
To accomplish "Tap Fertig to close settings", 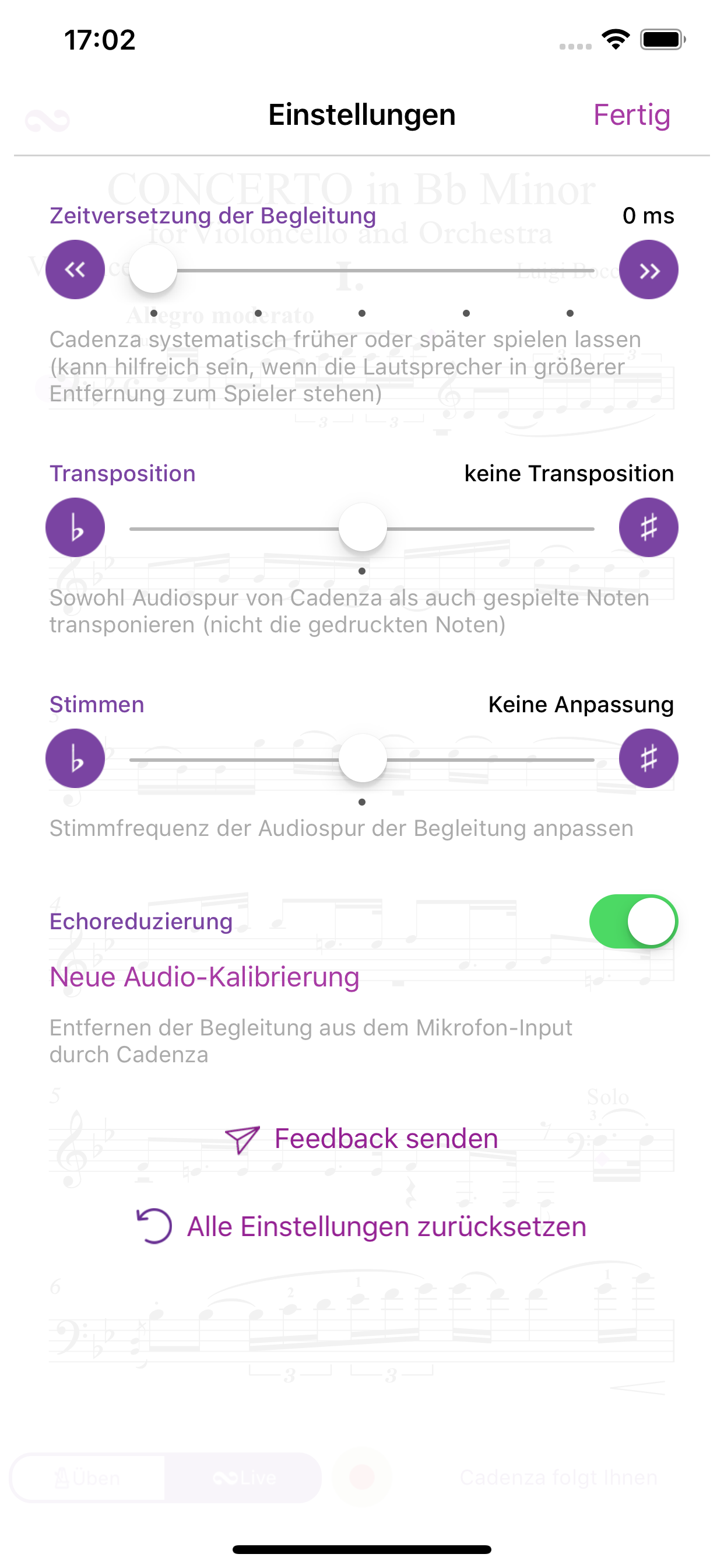I will (632, 114).
